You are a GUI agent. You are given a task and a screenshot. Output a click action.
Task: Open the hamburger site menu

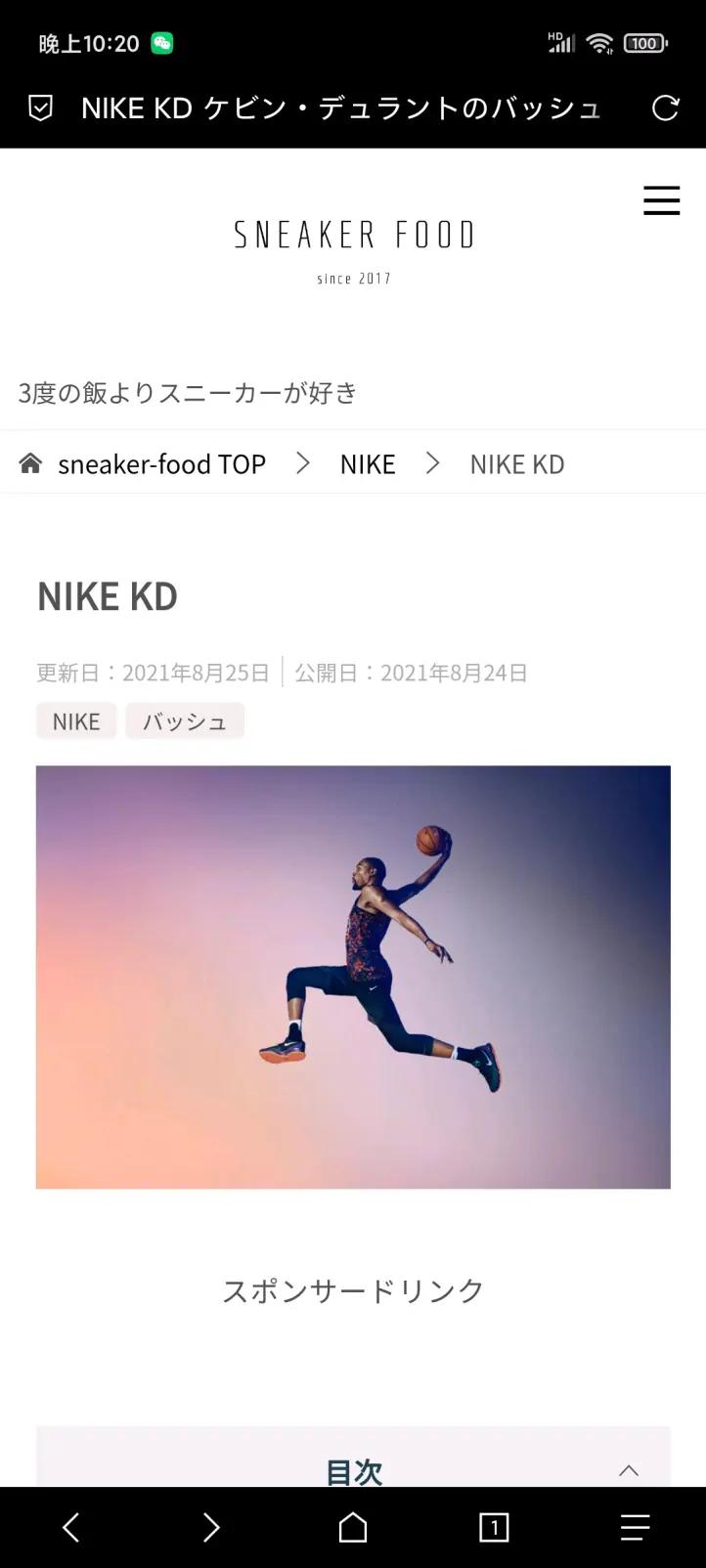[661, 200]
